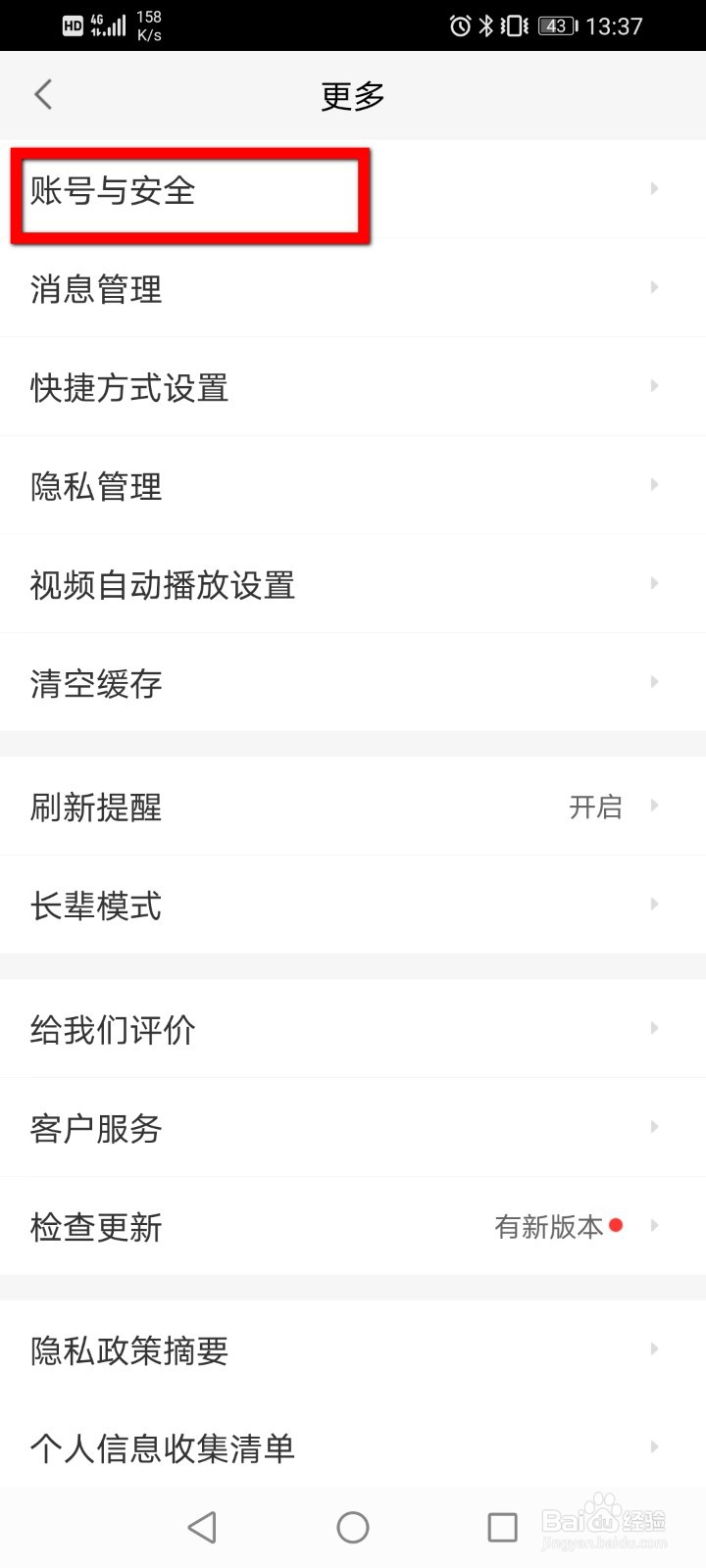This screenshot has width=706, height=1568.
Task: Tap the alarm clock status bar icon
Action: tap(457, 25)
